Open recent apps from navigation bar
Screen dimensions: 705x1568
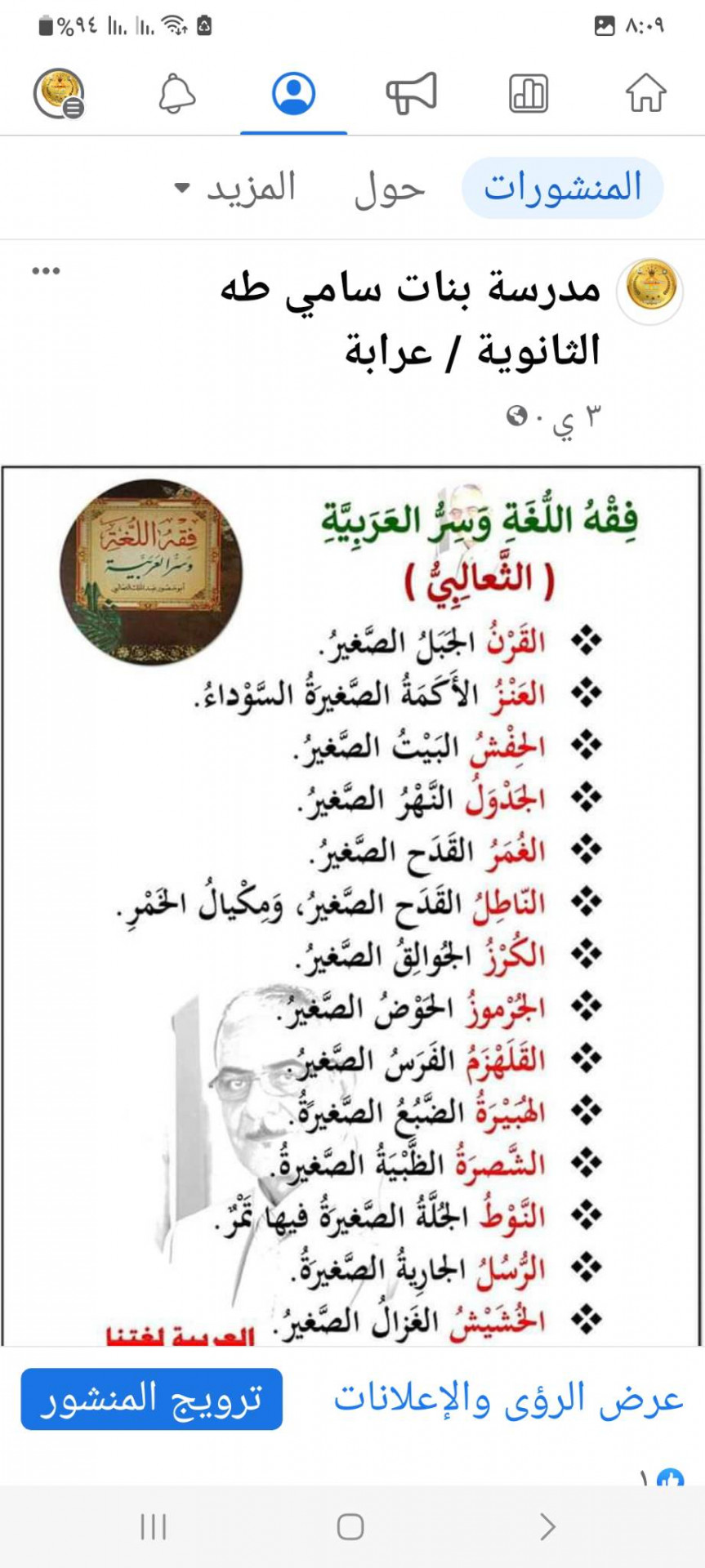click(153, 1526)
